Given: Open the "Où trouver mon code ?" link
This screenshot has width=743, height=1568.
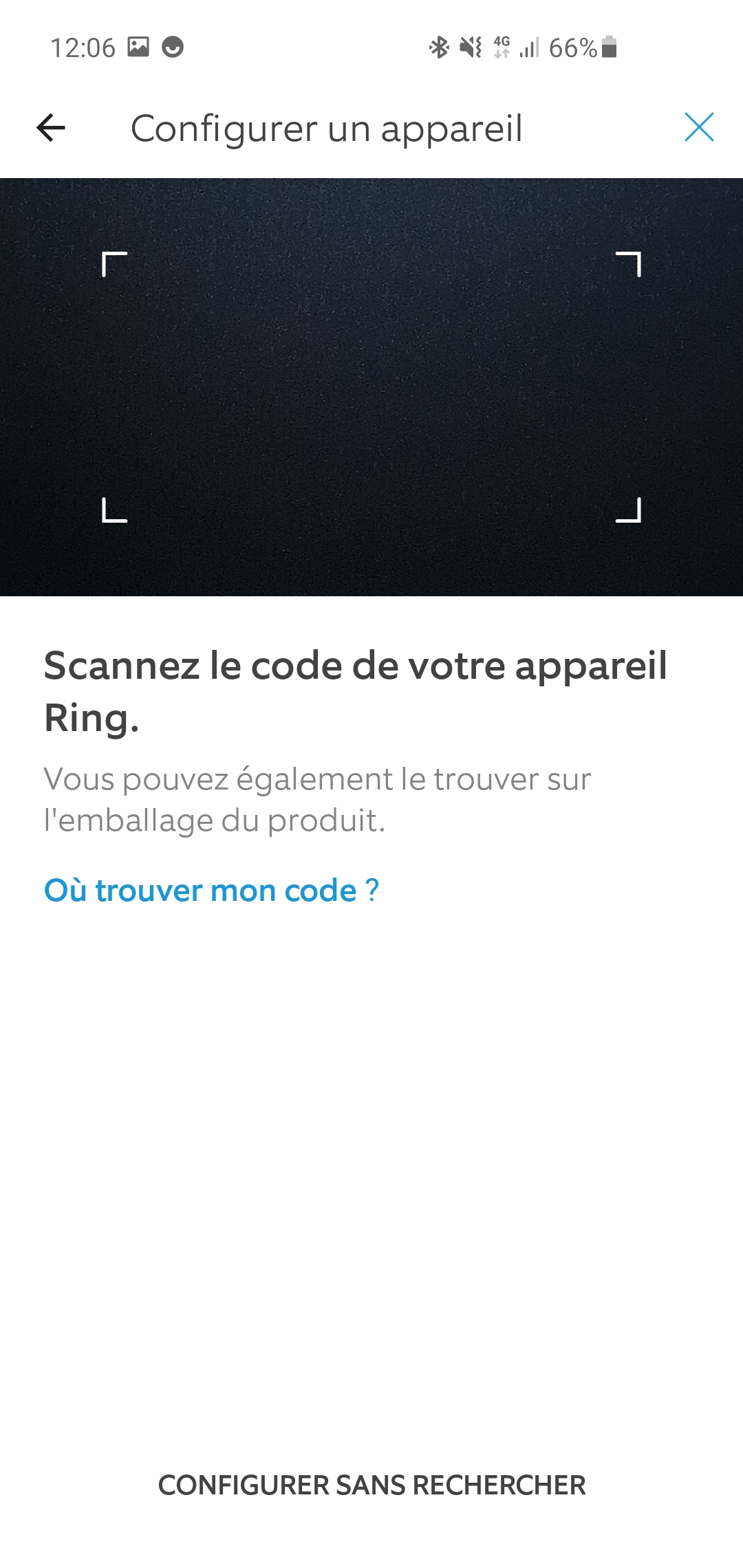Looking at the screenshot, I should [x=211, y=891].
